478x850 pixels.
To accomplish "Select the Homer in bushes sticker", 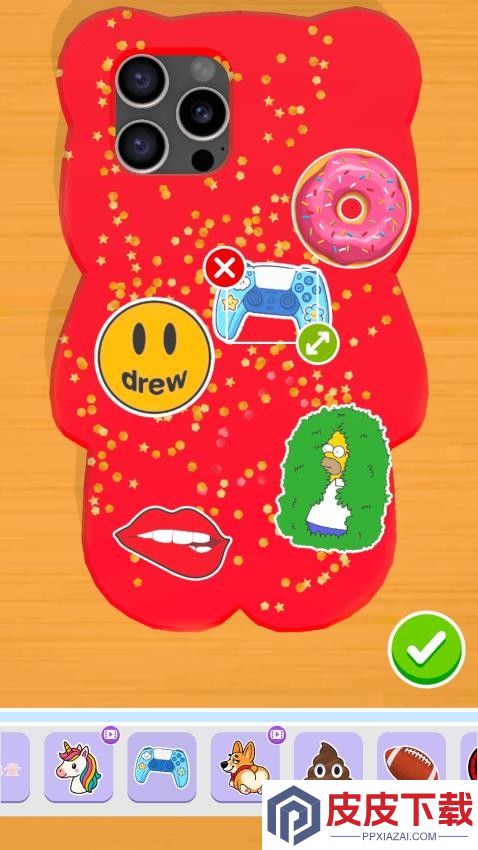I will point(333,478).
